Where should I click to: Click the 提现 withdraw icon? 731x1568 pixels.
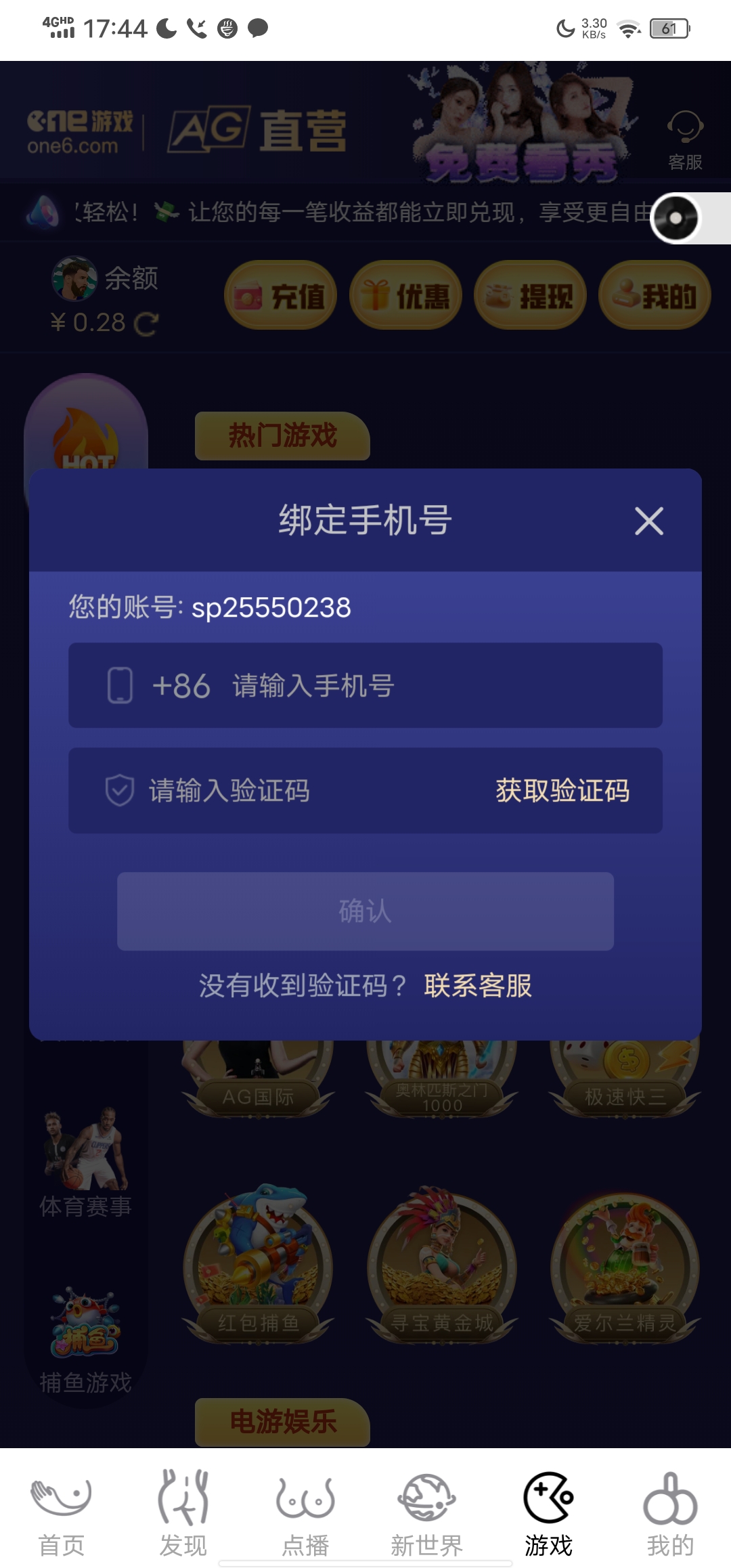pyautogui.click(x=530, y=295)
